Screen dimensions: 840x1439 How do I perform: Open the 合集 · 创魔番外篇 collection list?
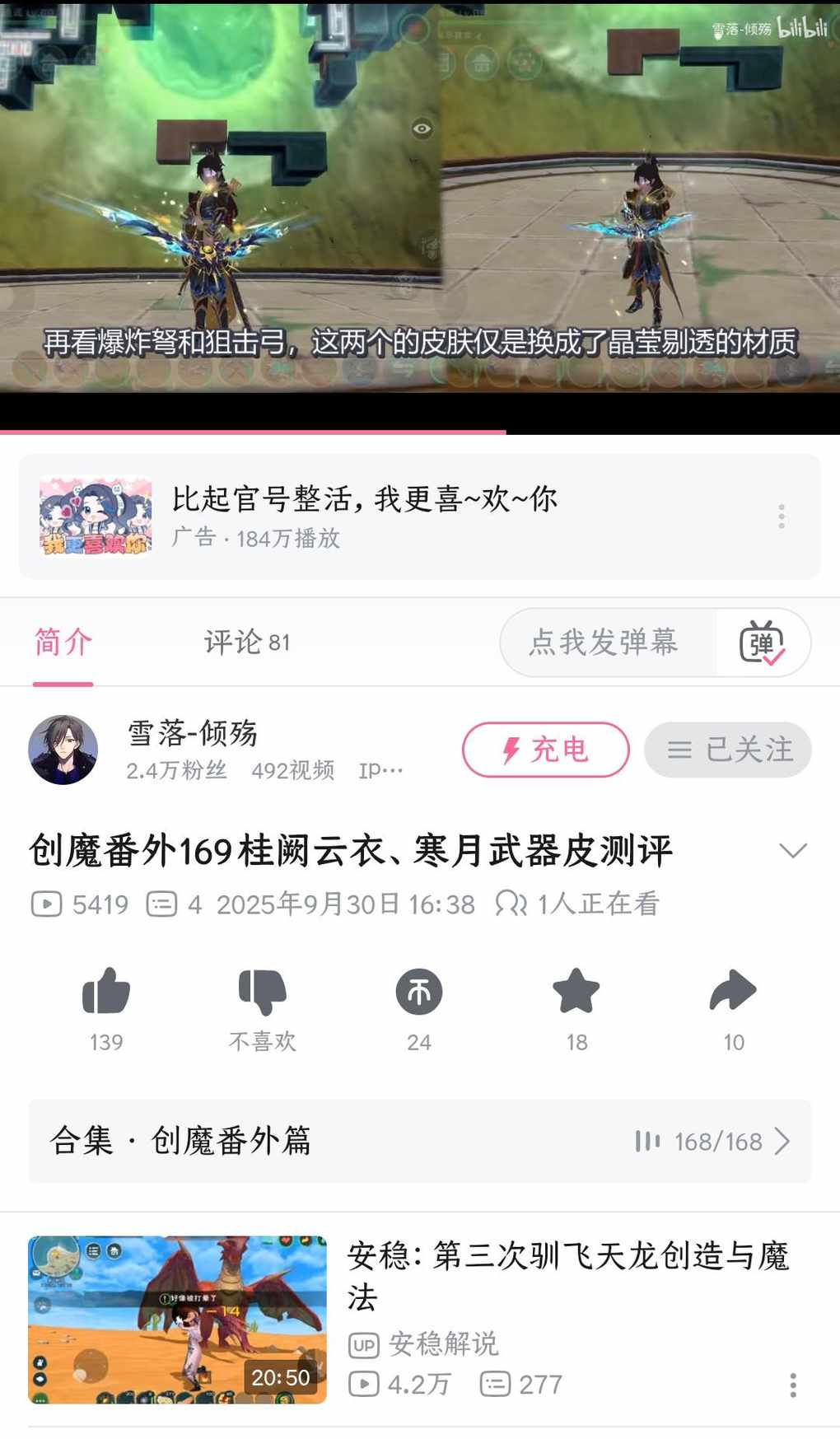point(420,1141)
